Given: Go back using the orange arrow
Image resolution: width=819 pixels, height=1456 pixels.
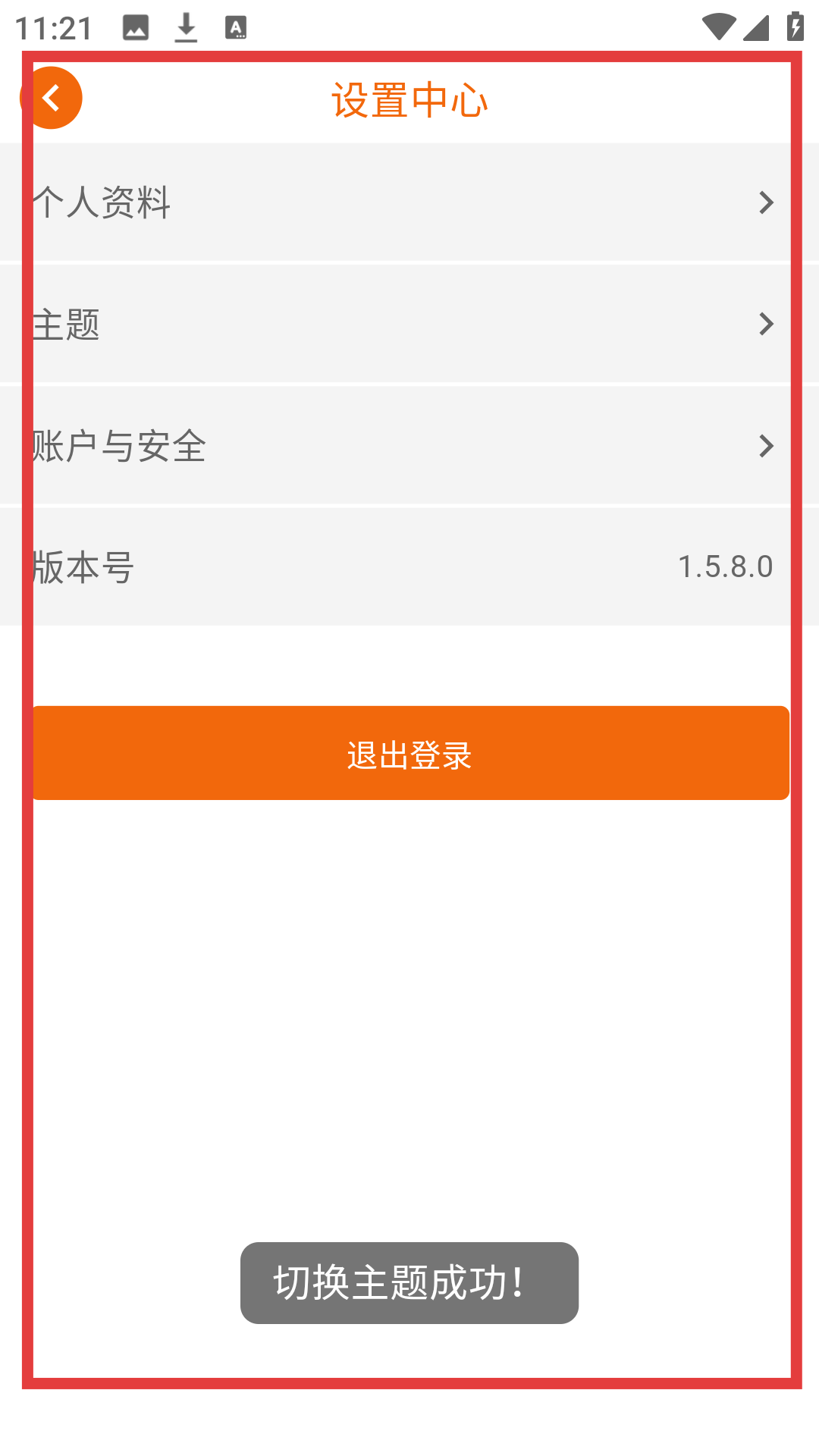Looking at the screenshot, I should pyautogui.click(x=51, y=98).
